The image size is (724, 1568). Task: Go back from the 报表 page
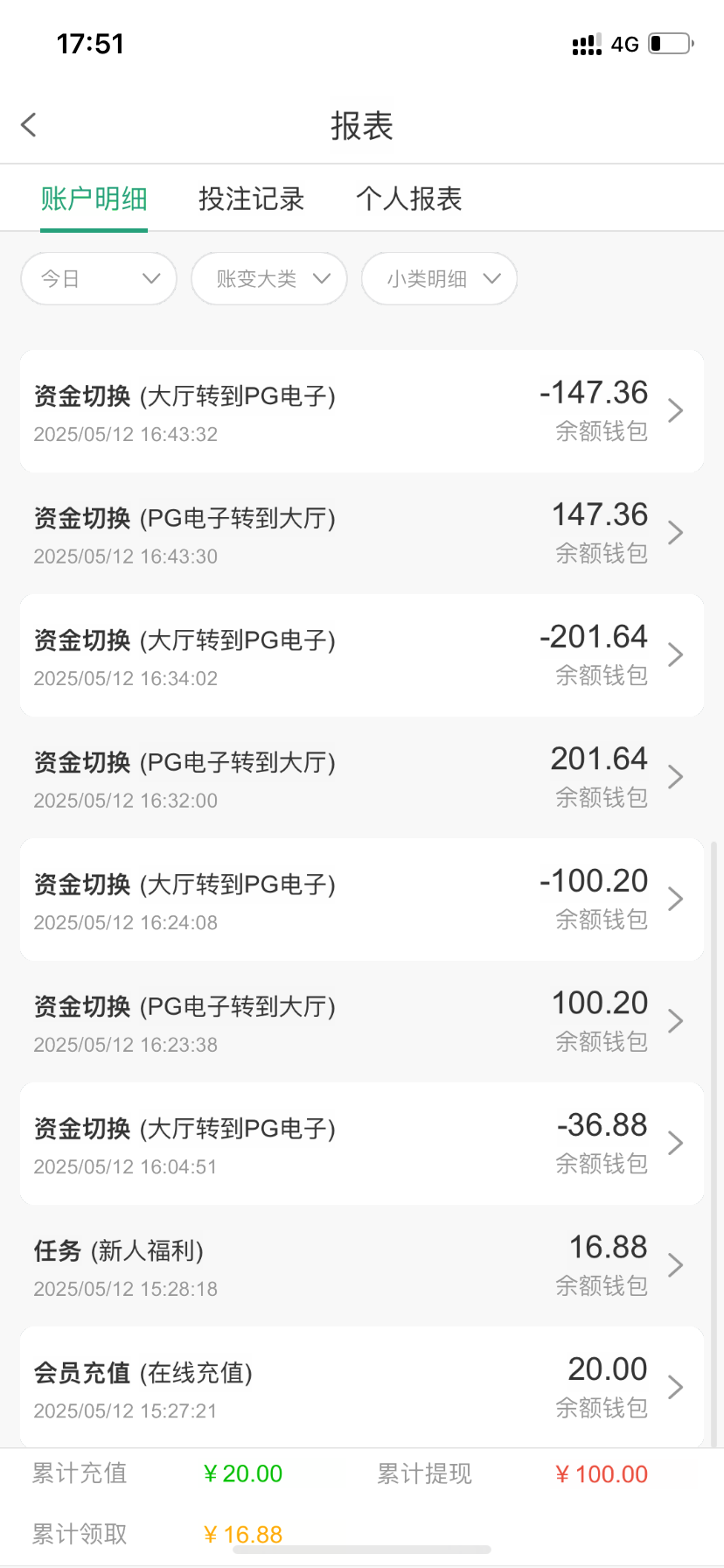29,125
